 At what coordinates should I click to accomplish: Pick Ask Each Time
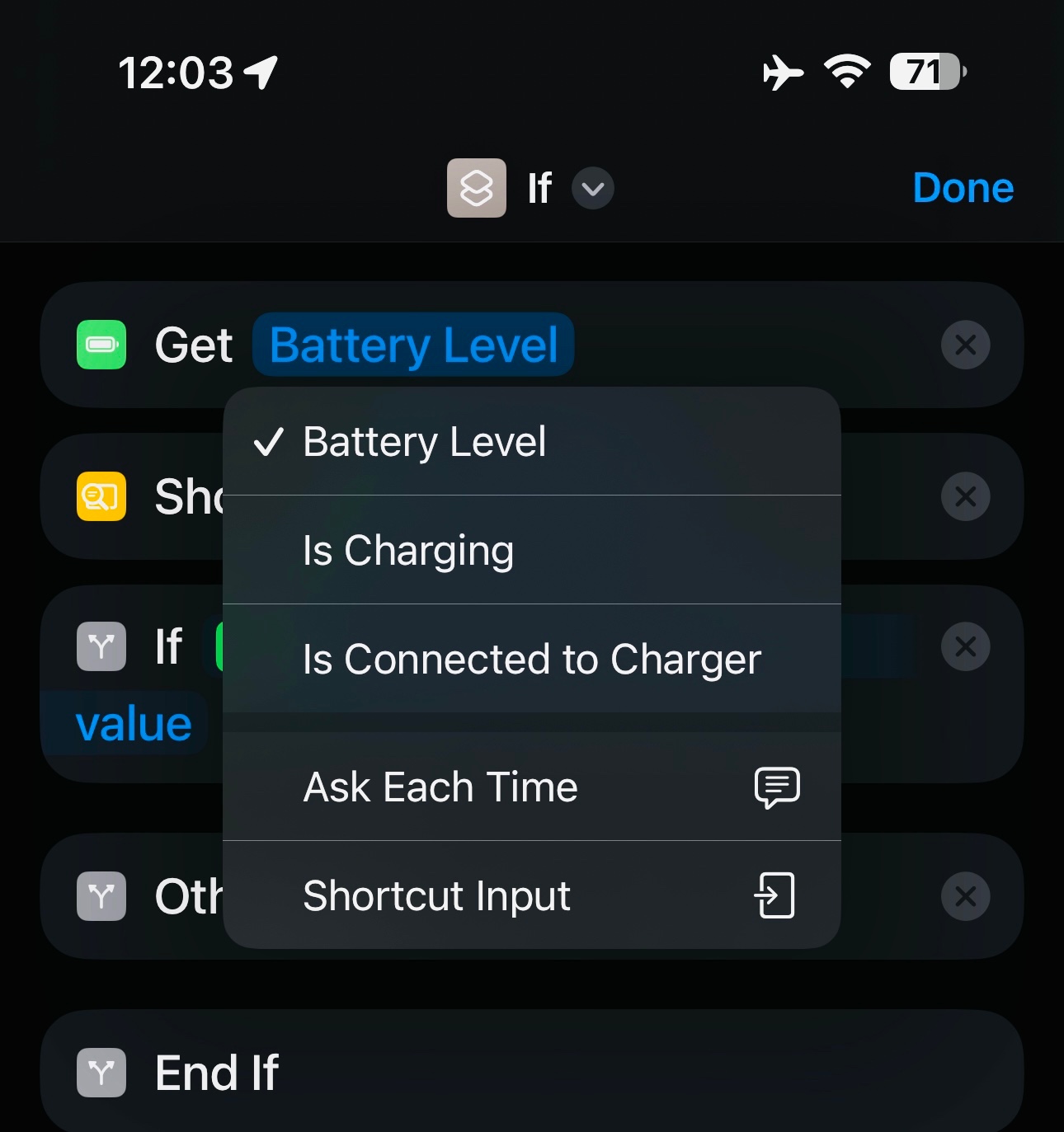532,787
